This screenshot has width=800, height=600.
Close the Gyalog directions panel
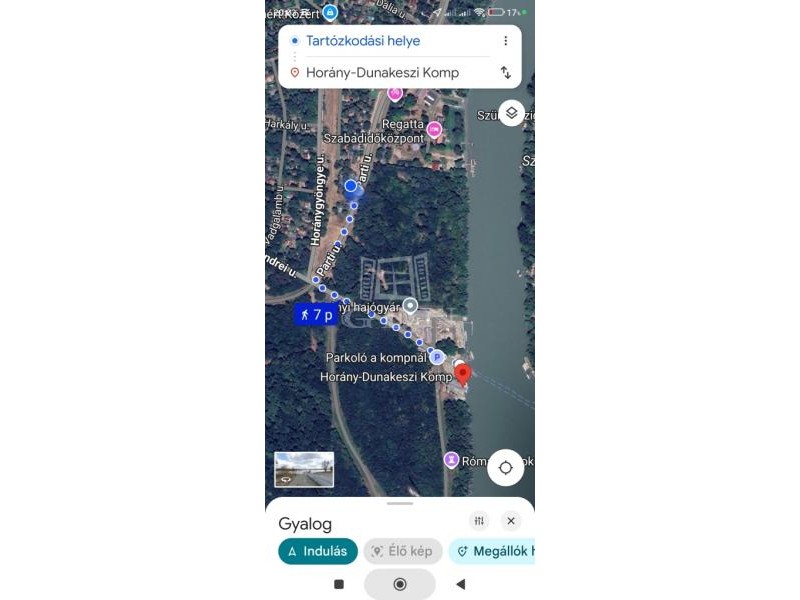[x=511, y=521]
